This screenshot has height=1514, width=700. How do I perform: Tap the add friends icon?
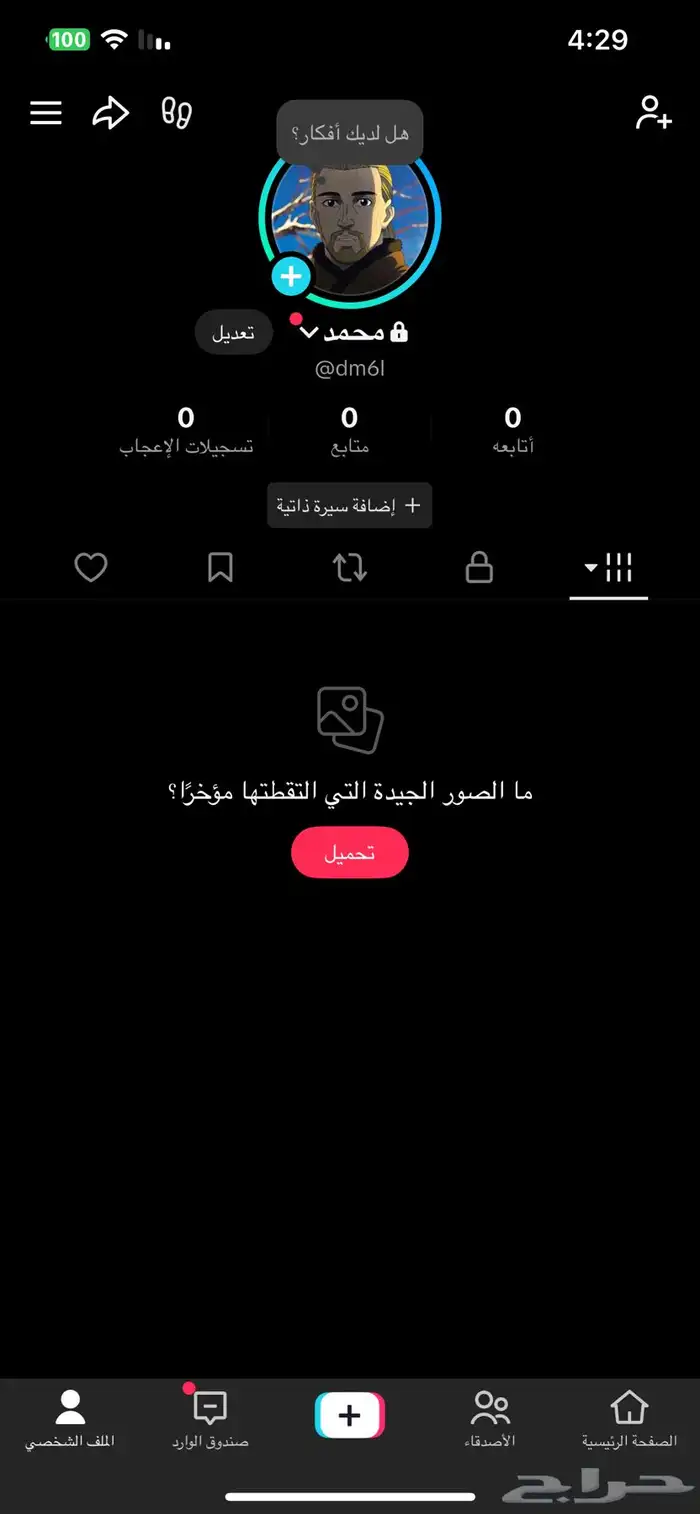coord(653,113)
